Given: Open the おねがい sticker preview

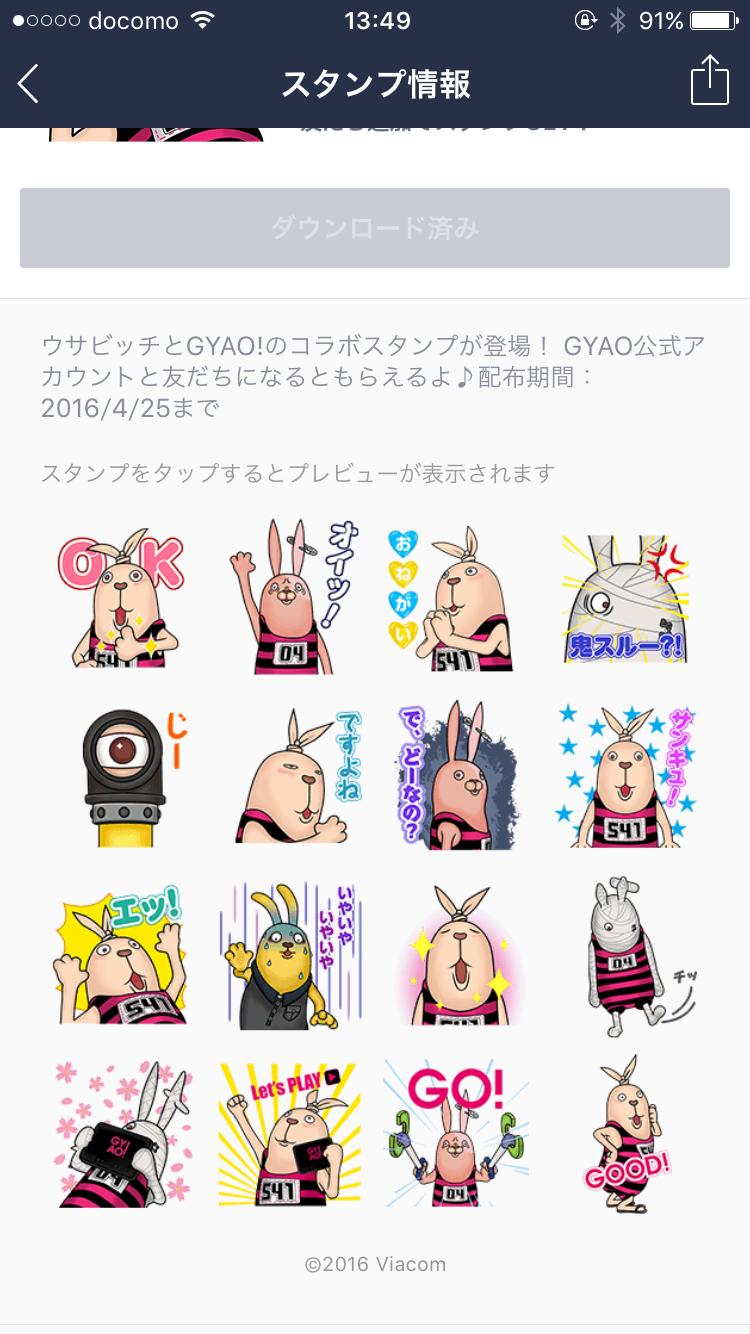Looking at the screenshot, I should (455, 598).
